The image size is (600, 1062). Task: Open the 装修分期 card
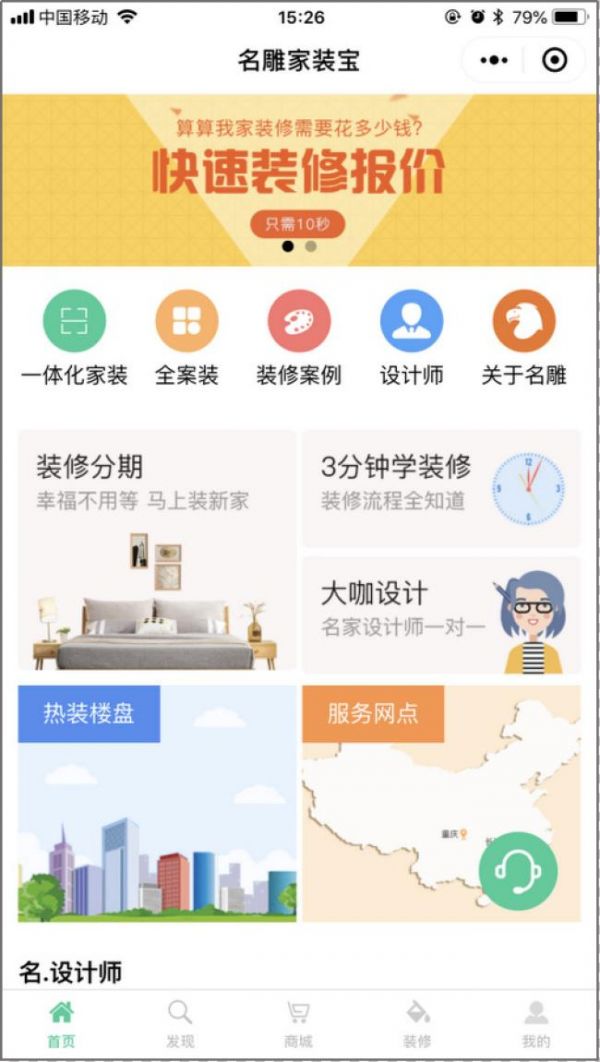click(157, 550)
